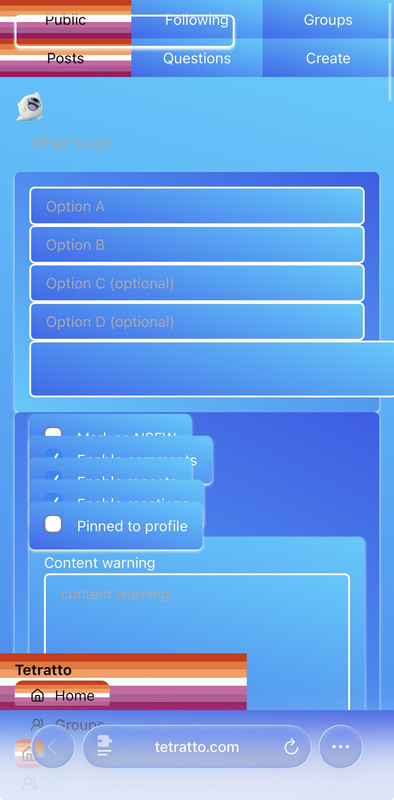Open the Groups tab
Screen dimensions: 394x800
[328, 19]
